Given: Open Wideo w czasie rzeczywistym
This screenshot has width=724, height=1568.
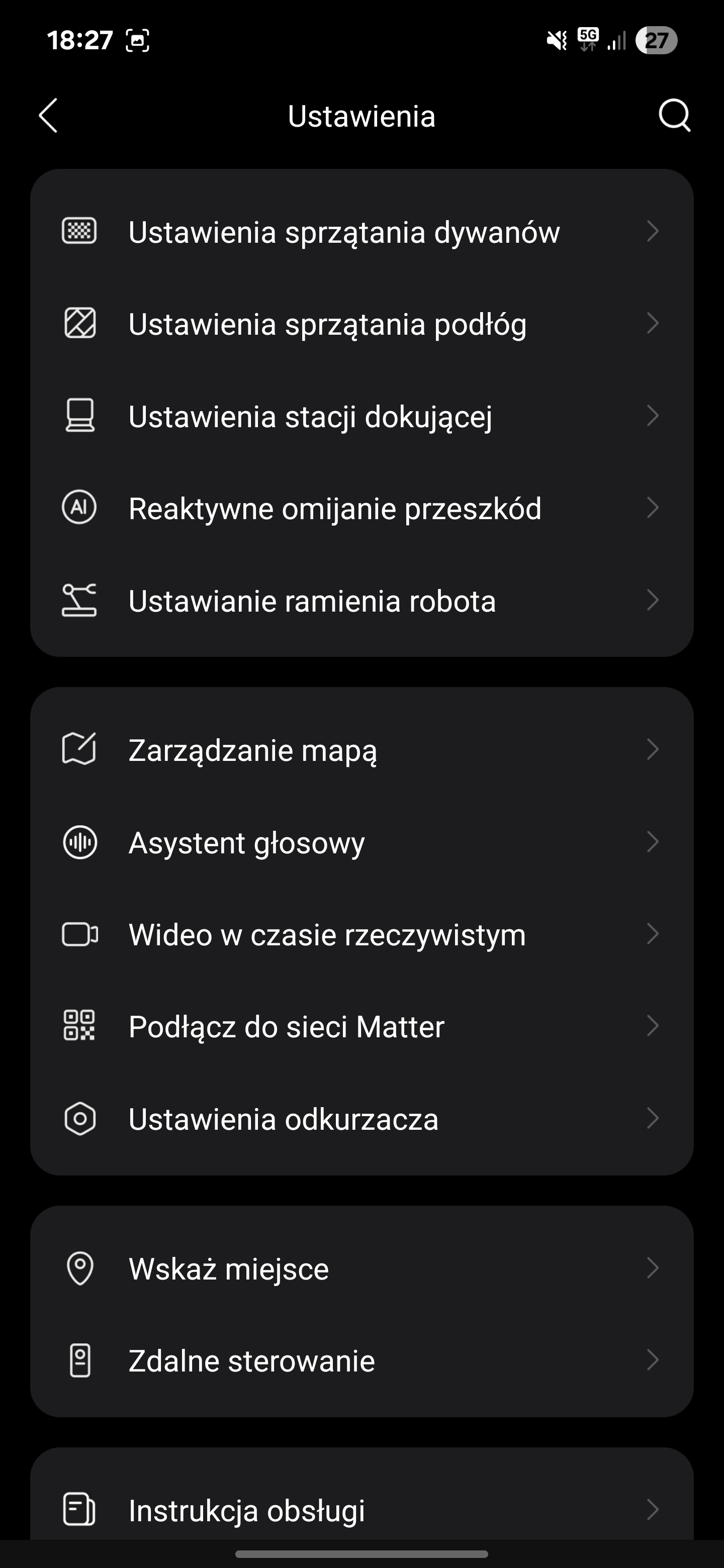Looking at the screenshot, I should (361, 934).
